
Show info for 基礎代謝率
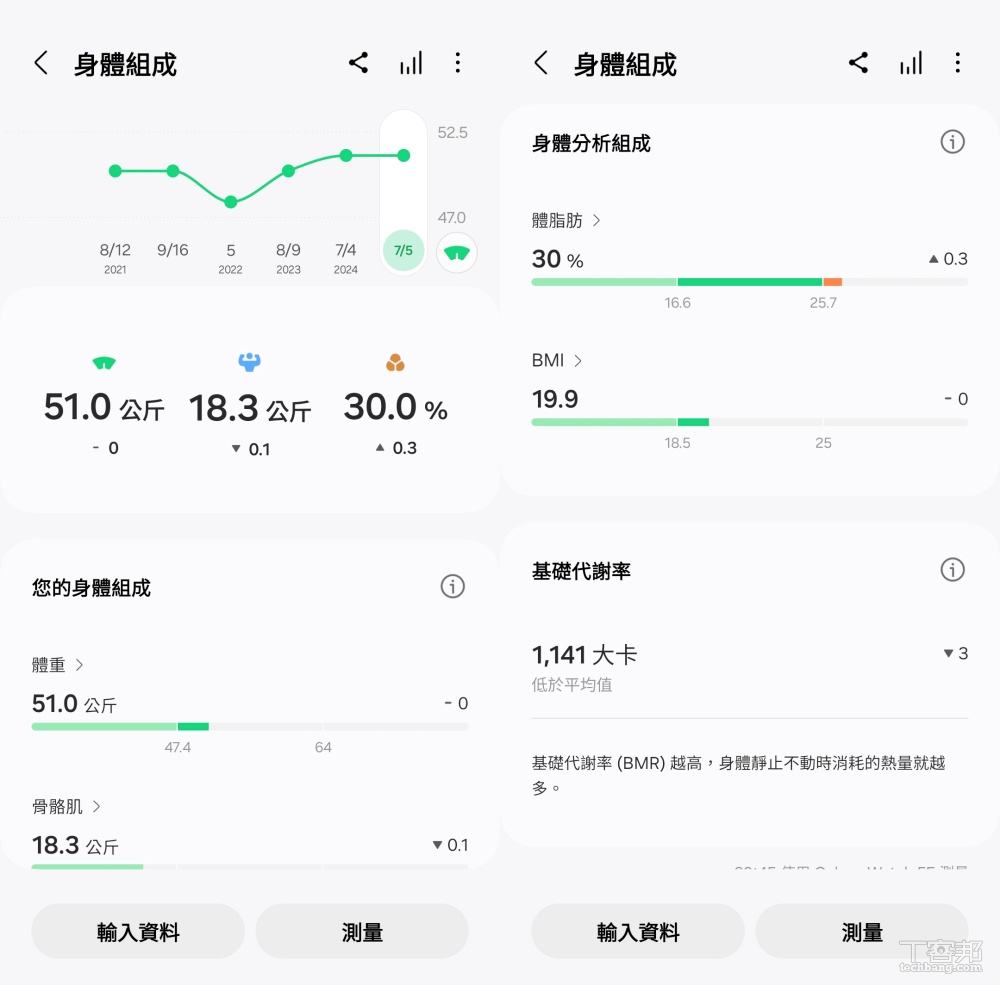tap(952, 570)
